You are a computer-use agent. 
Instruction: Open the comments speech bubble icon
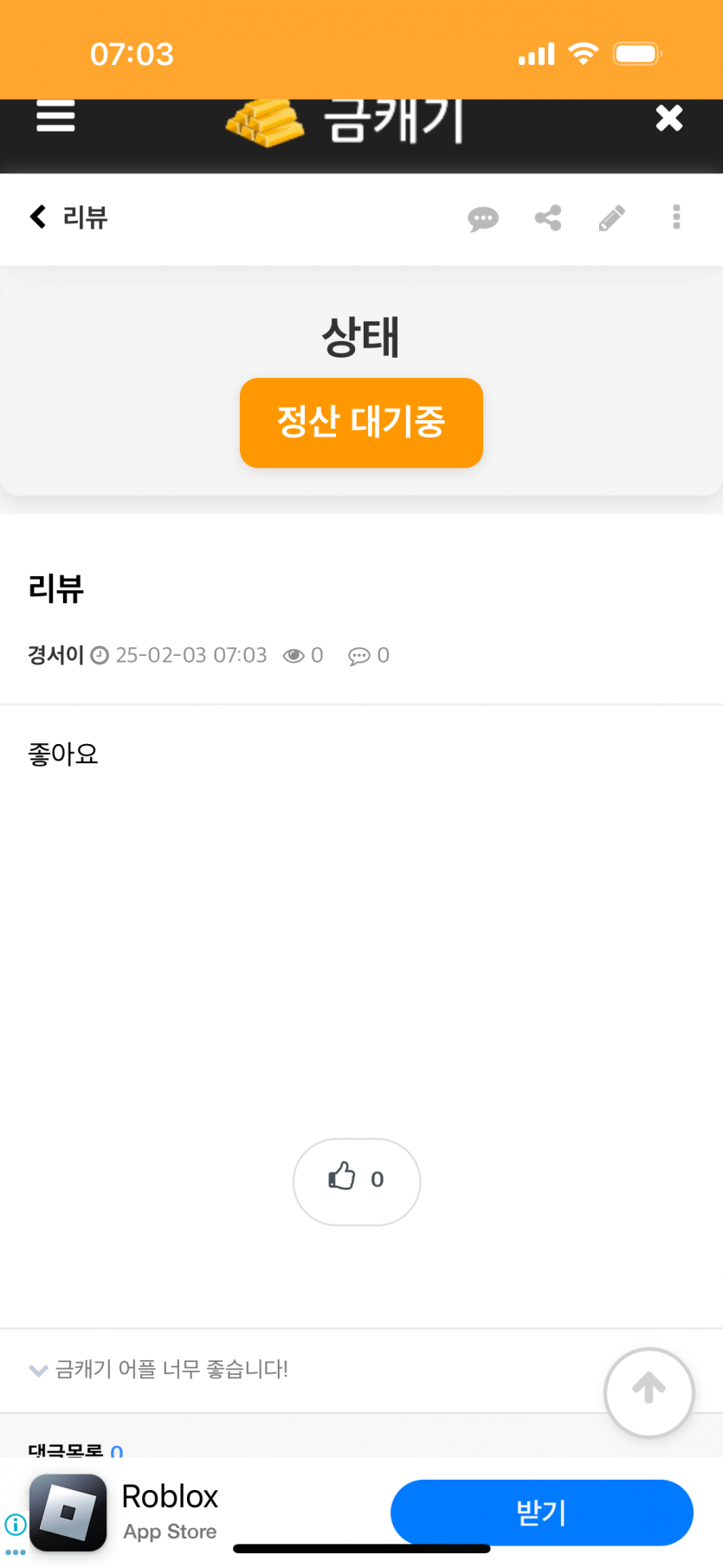[483, 218]
